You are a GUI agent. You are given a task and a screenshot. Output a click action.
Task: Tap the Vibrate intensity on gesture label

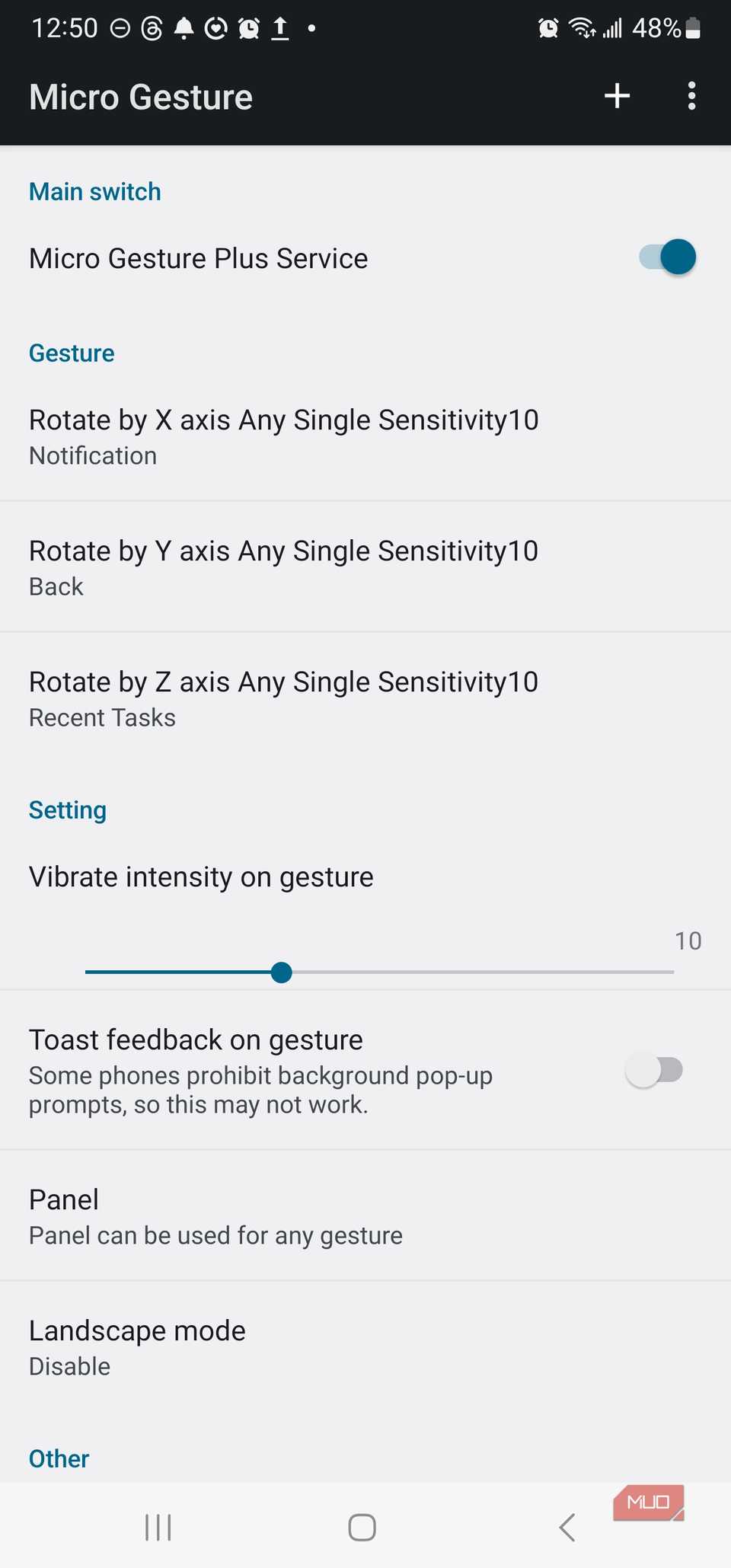coord(200,876)
